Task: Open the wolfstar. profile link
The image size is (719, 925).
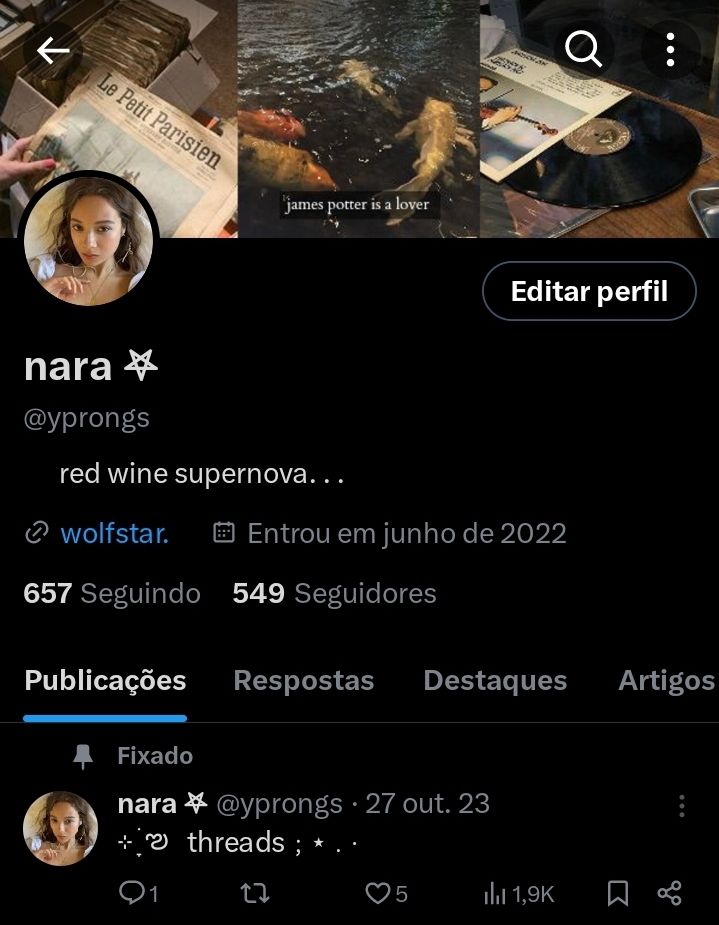Action: point(114,533)
